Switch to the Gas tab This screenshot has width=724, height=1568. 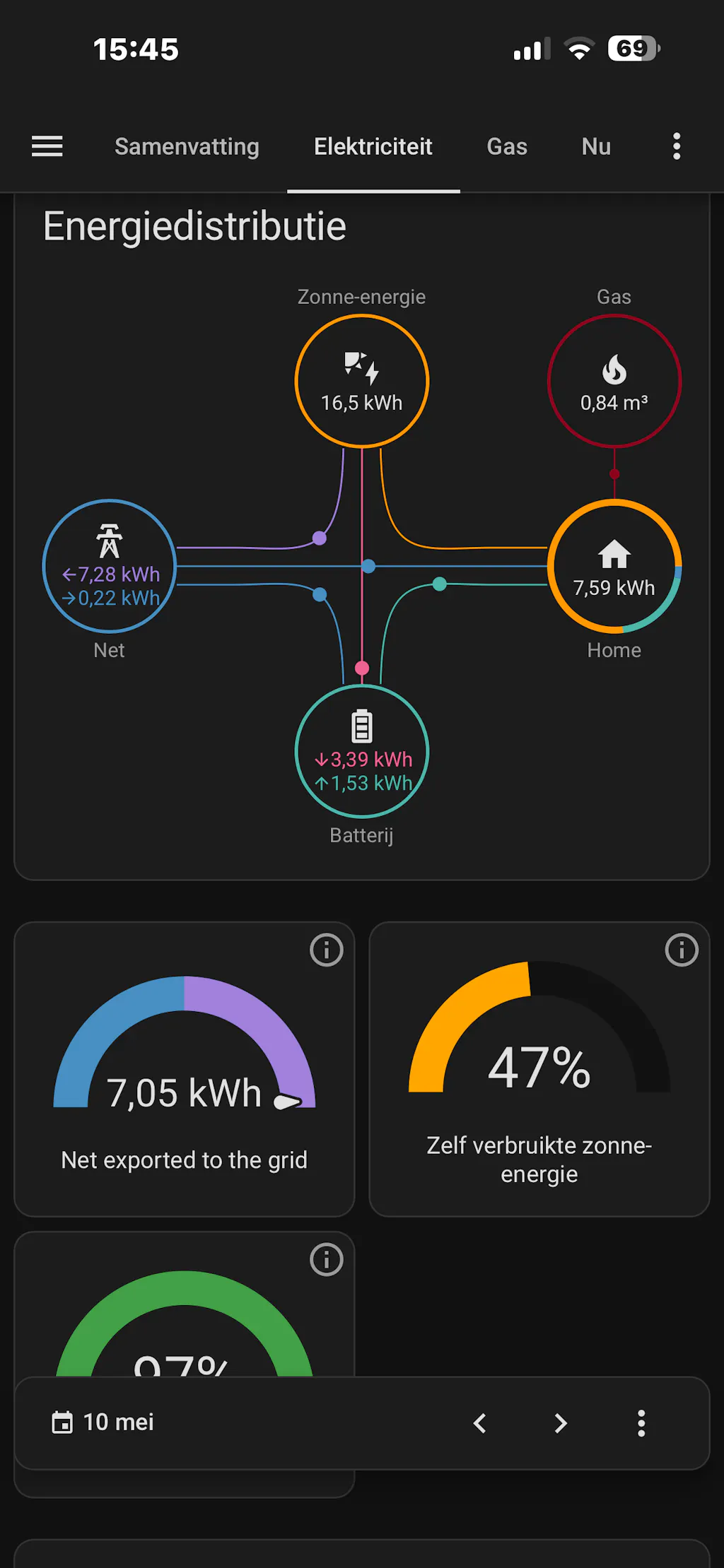tap(507, 146)
